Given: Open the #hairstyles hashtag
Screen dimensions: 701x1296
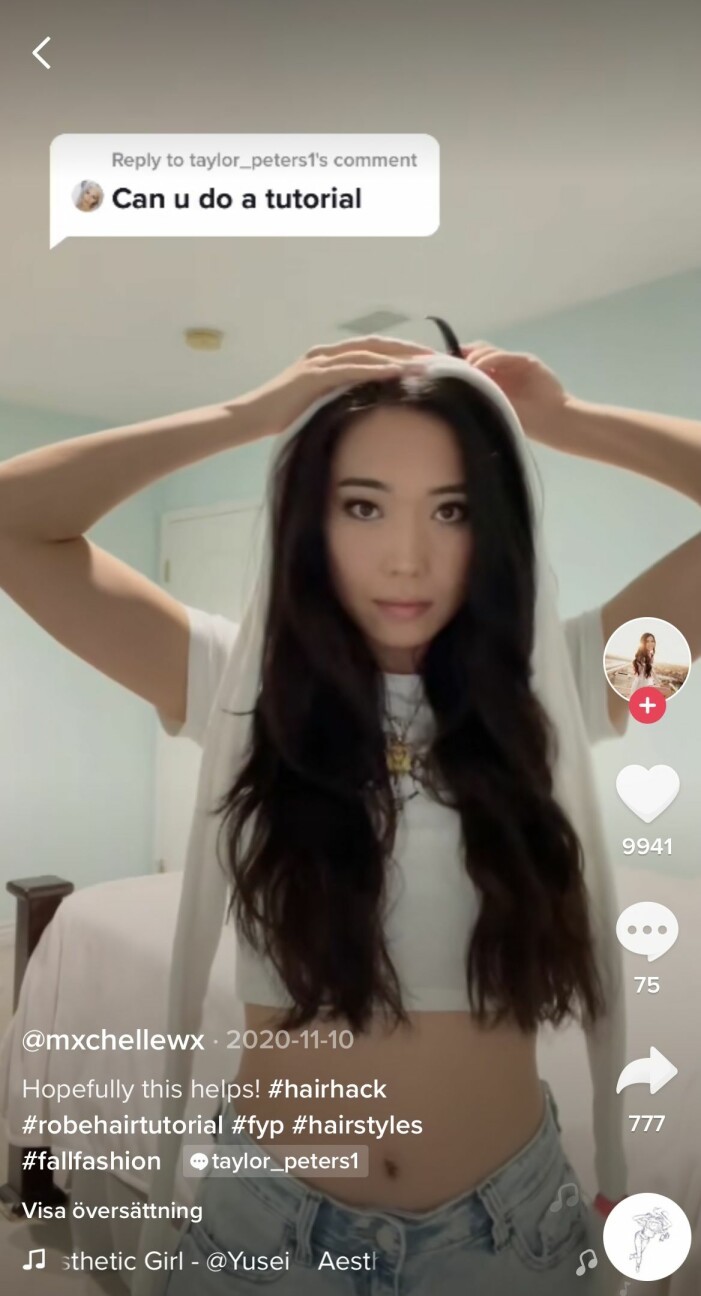Looking at the screenshot, I should pyautogui.click(x=357, y=1125).
